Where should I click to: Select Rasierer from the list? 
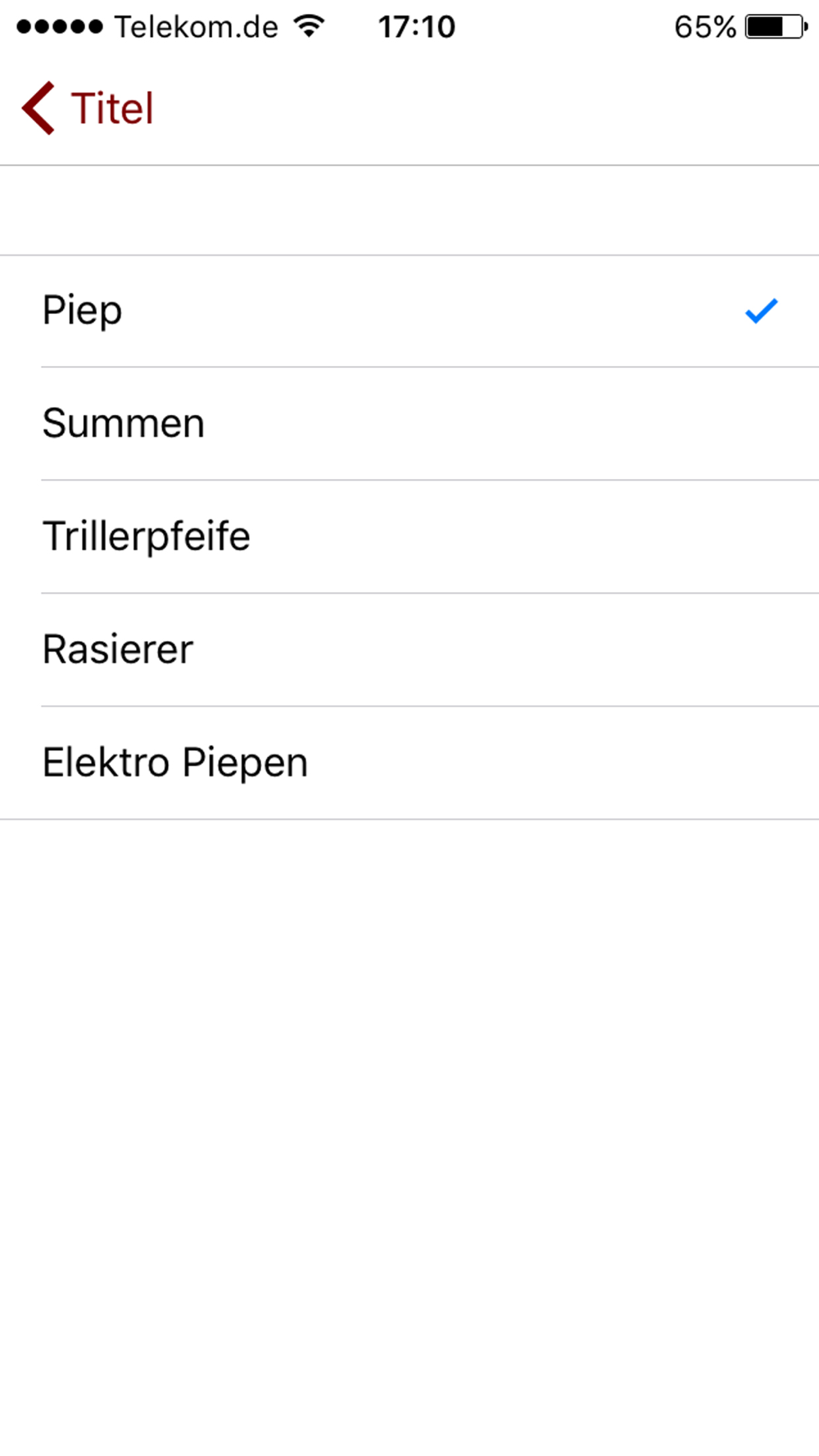click(409, 650)
